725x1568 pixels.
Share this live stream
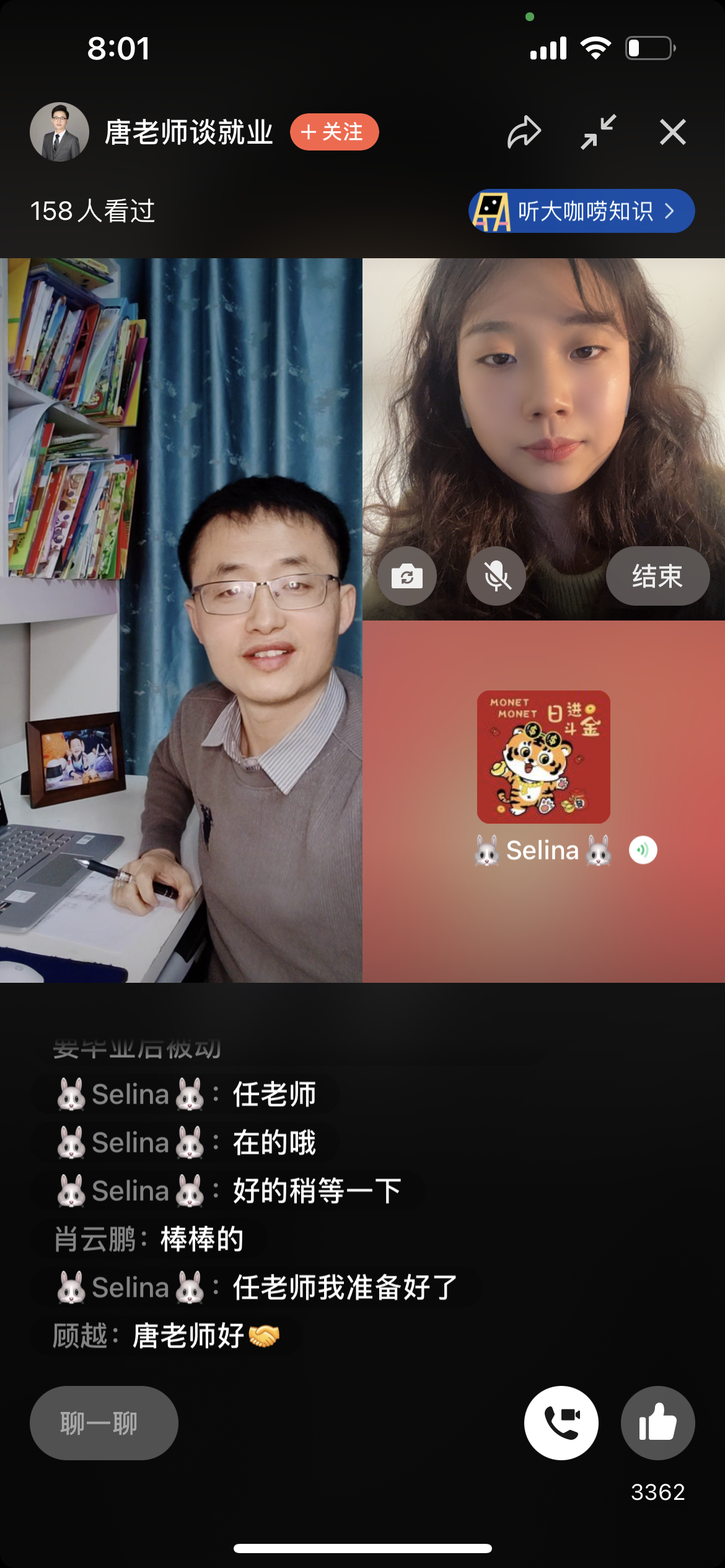pyautogui.click(x=524, y=132)
